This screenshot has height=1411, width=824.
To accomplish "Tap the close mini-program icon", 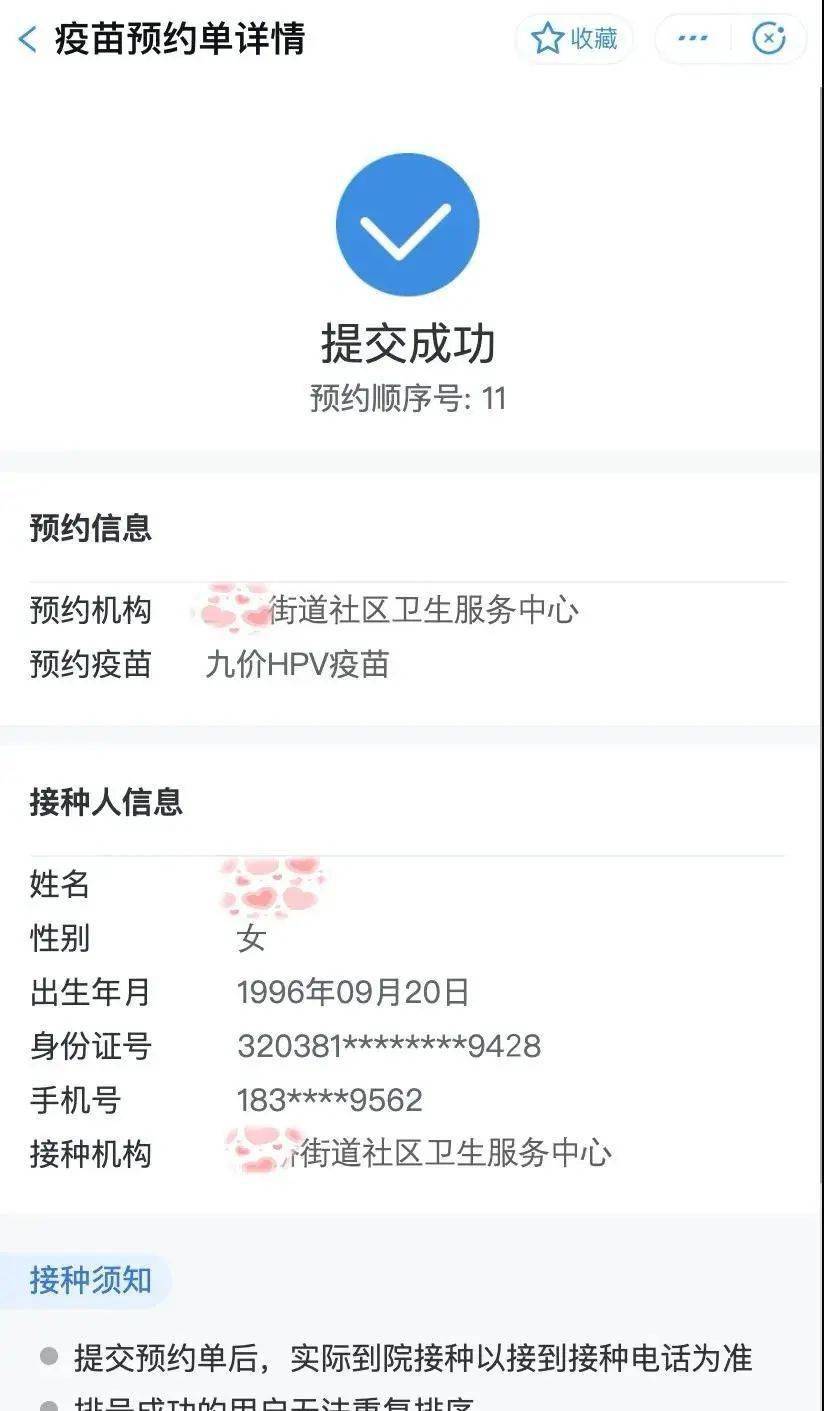I will 769,38.
